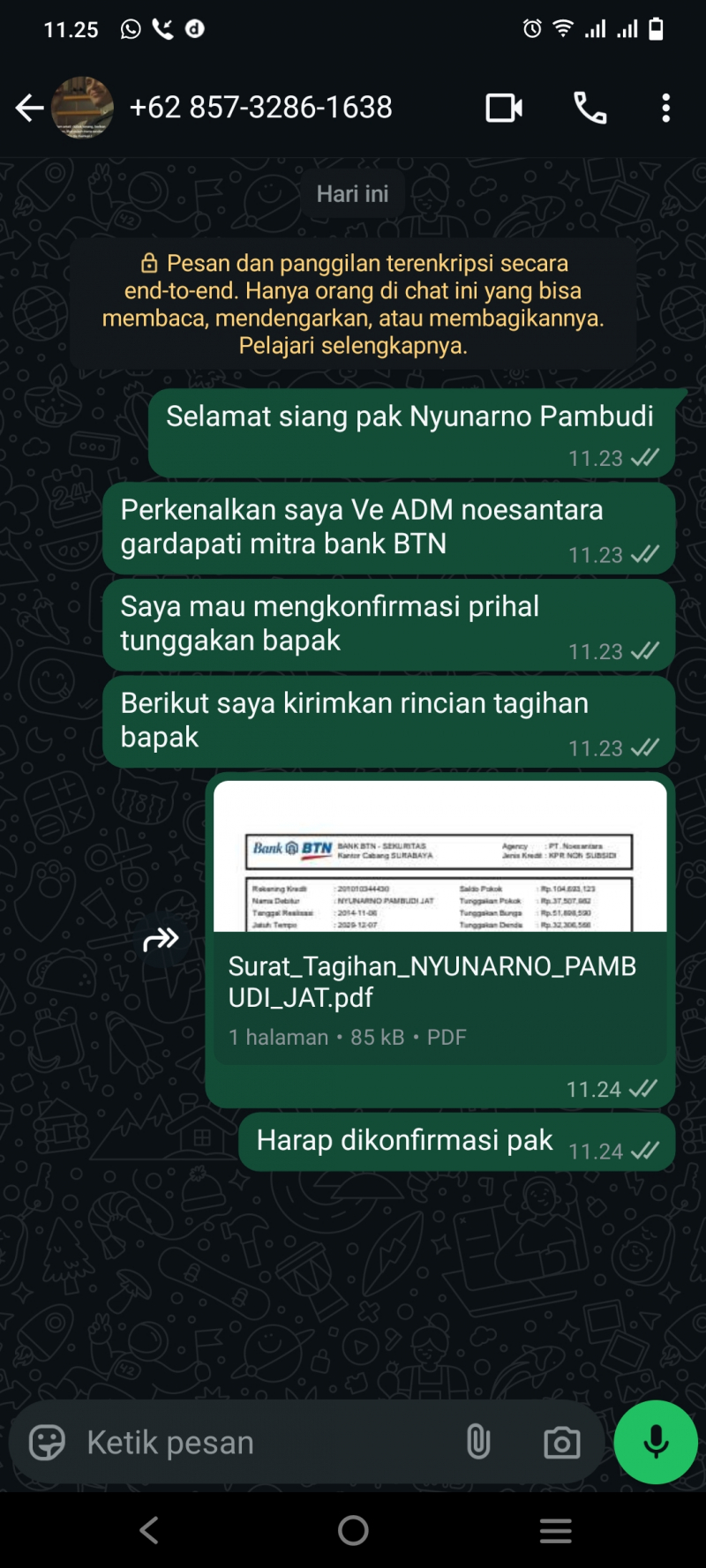Screen dimensions: 706x1568
Task: Go to the system home screen
Action: tap(353, 1530)
